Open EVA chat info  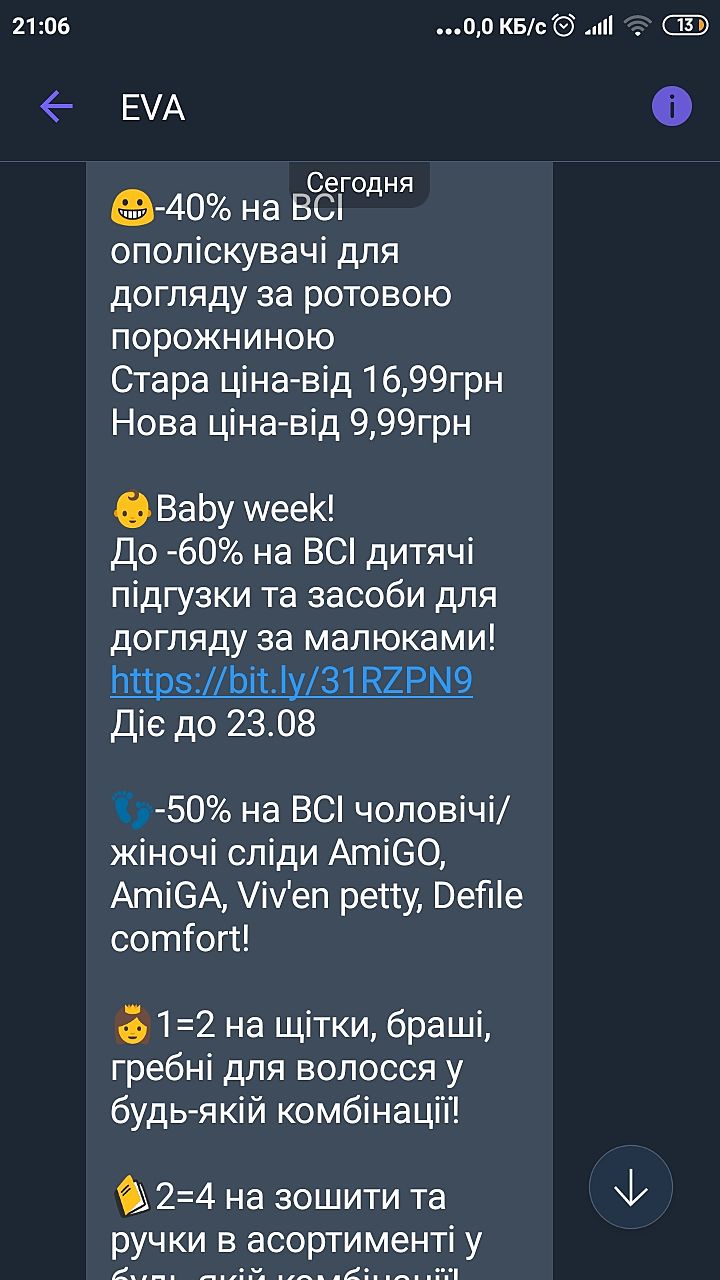tap(671, 106)
